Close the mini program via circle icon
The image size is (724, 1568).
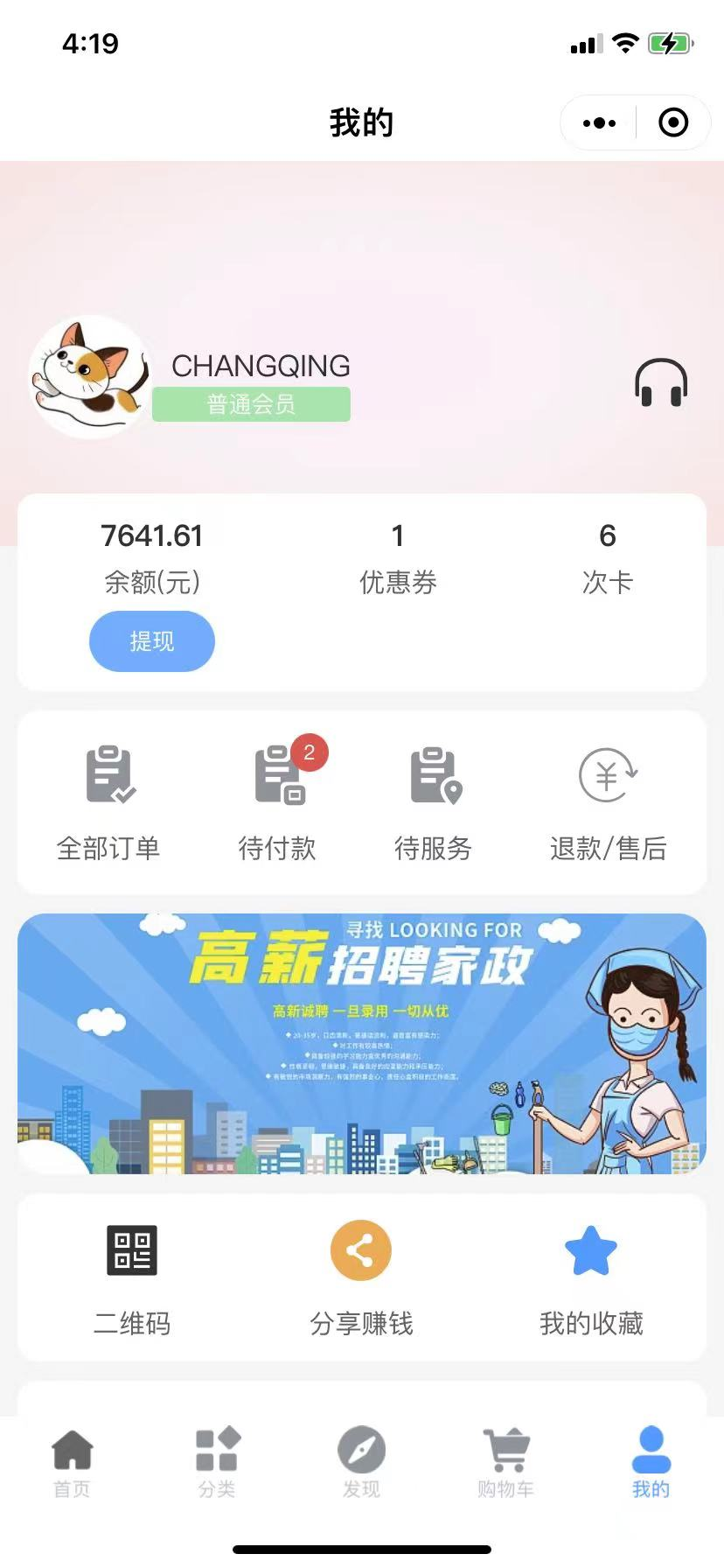click(672, 123)
